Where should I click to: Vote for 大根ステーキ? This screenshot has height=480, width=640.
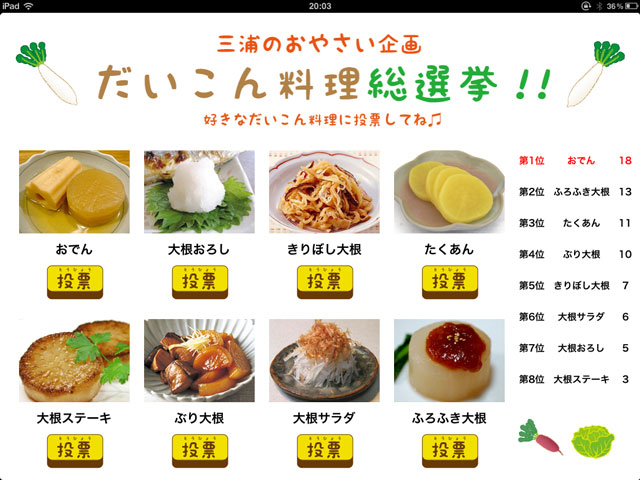pyautogui.click(x=74, y=451)
